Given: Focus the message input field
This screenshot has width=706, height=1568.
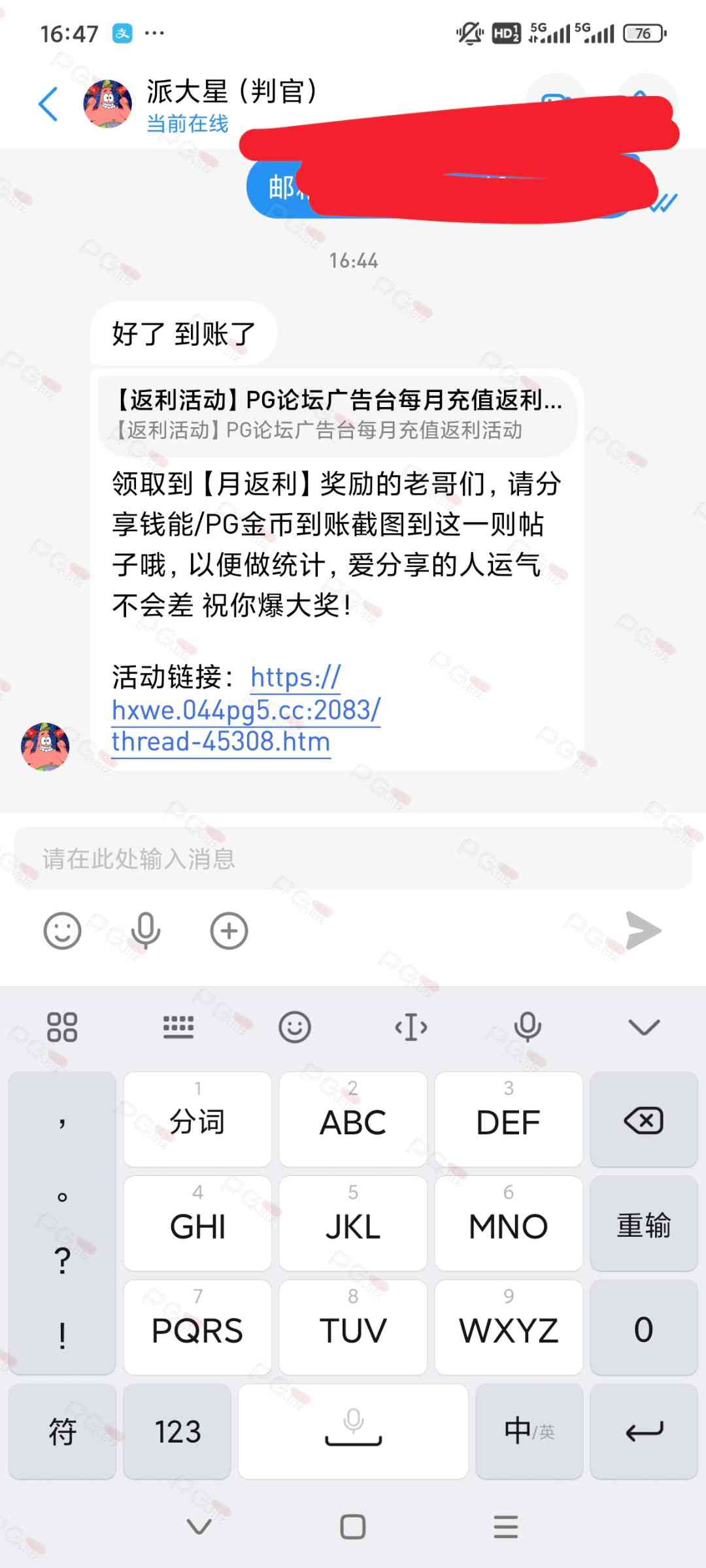Looking at the screenshot, I should [353, 858].
